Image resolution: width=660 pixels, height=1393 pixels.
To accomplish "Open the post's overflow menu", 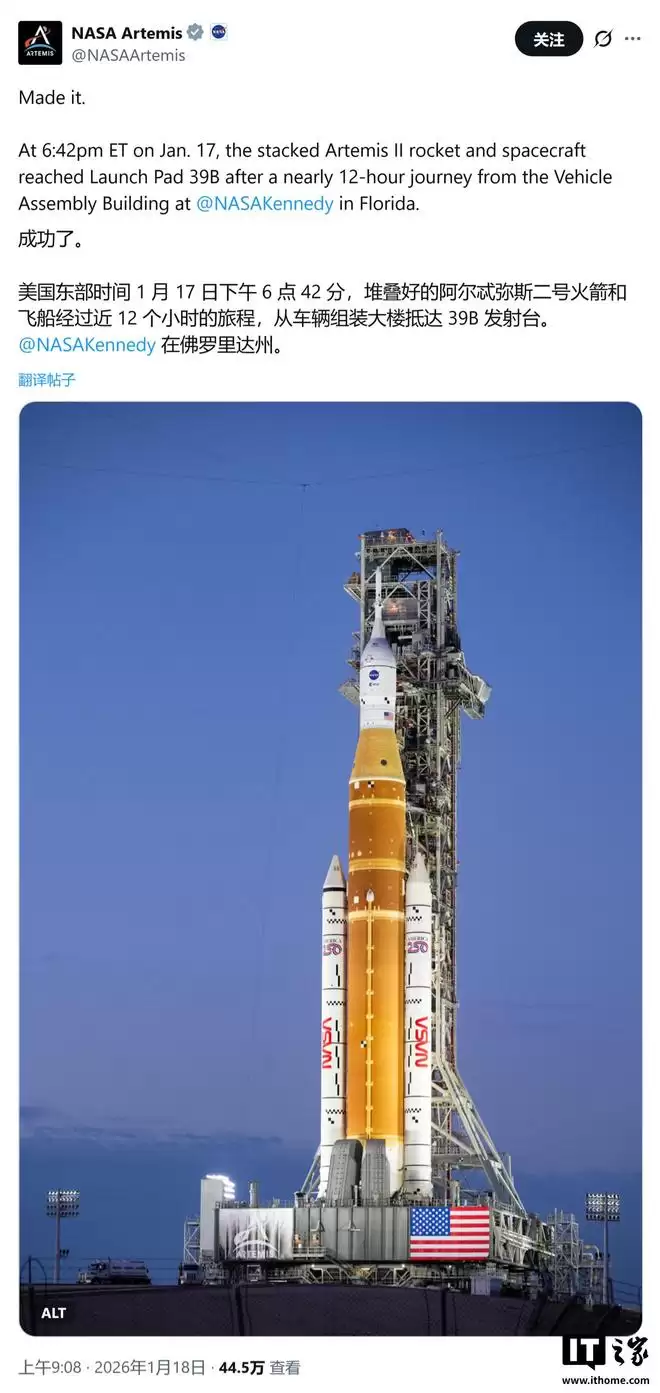I will [632, 39].
